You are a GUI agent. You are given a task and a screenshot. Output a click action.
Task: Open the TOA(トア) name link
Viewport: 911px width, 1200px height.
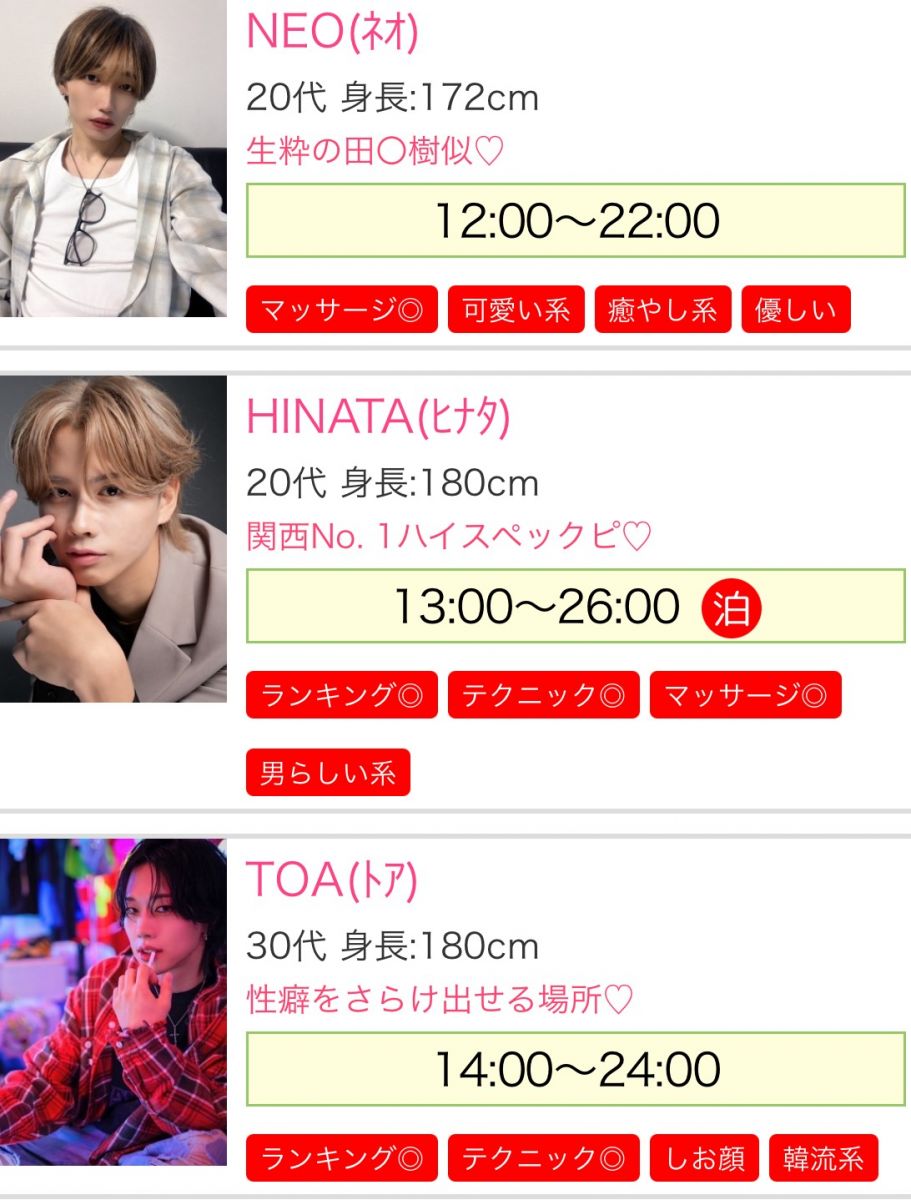click(x=331, y=880)
